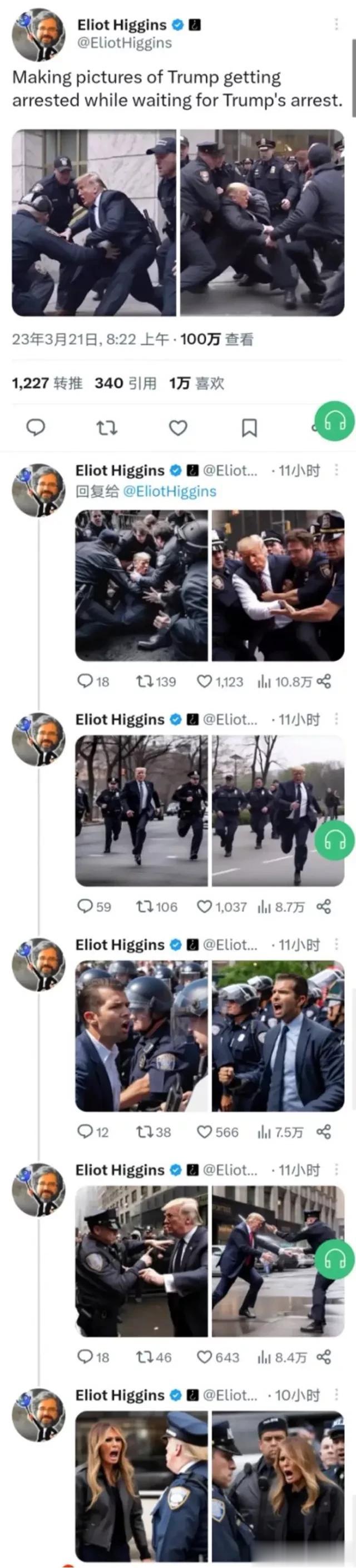Share the reply with 10.8万 views
Viewport: 356px width, 1568px height.
tap(324, 681)
